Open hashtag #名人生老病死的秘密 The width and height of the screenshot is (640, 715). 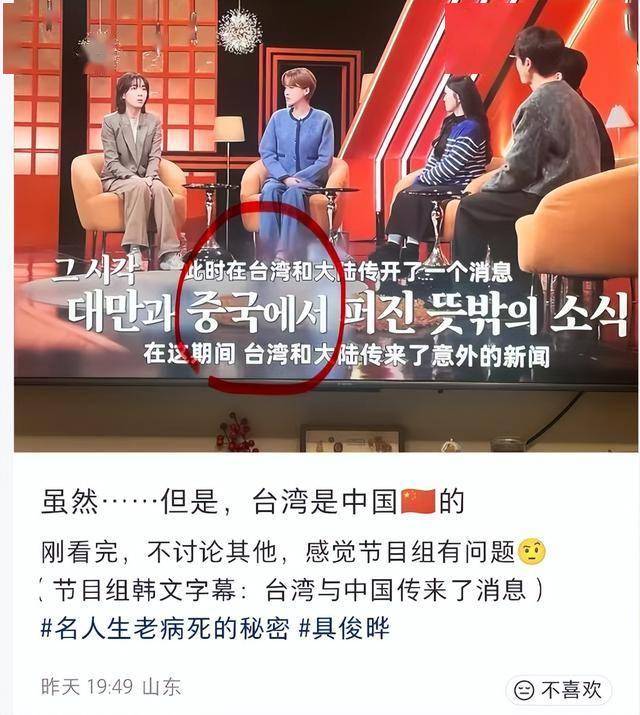tap(165, 629)
